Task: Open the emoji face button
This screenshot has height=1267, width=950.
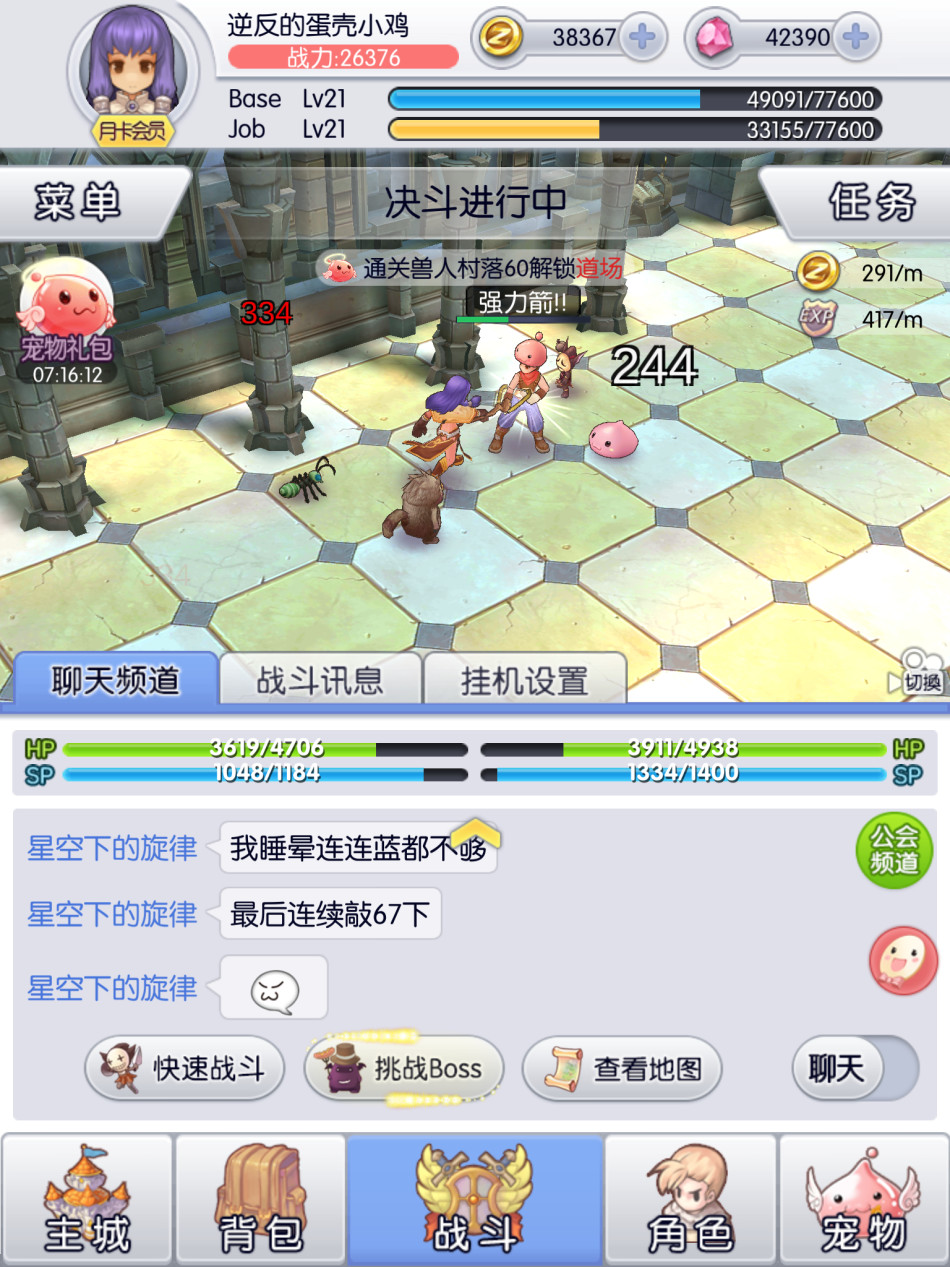Action: pos(903,960)
